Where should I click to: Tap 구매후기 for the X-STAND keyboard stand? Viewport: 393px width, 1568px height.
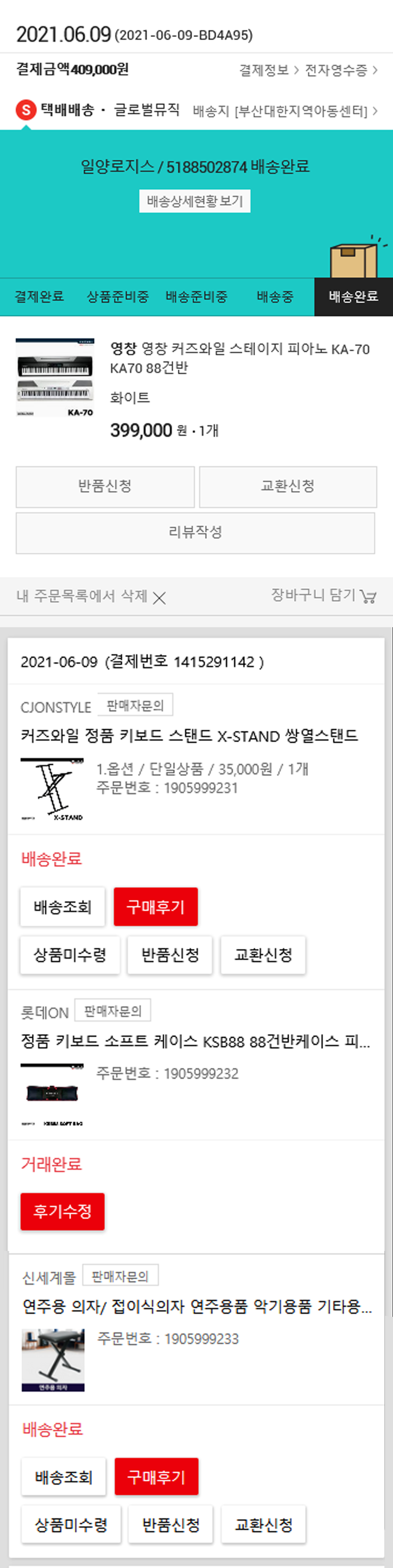coord(155,906)
